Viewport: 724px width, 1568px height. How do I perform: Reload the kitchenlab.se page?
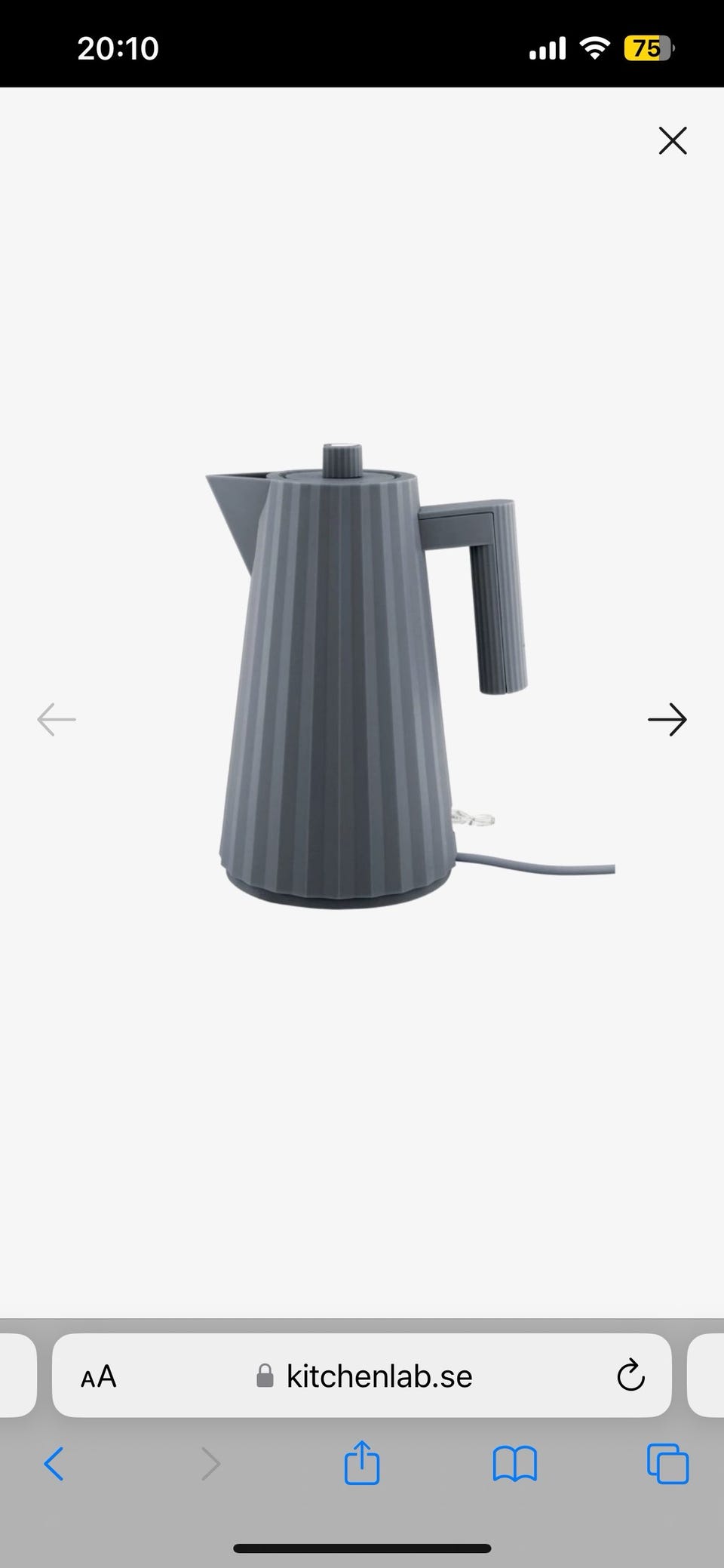[x=630, y=1376]
